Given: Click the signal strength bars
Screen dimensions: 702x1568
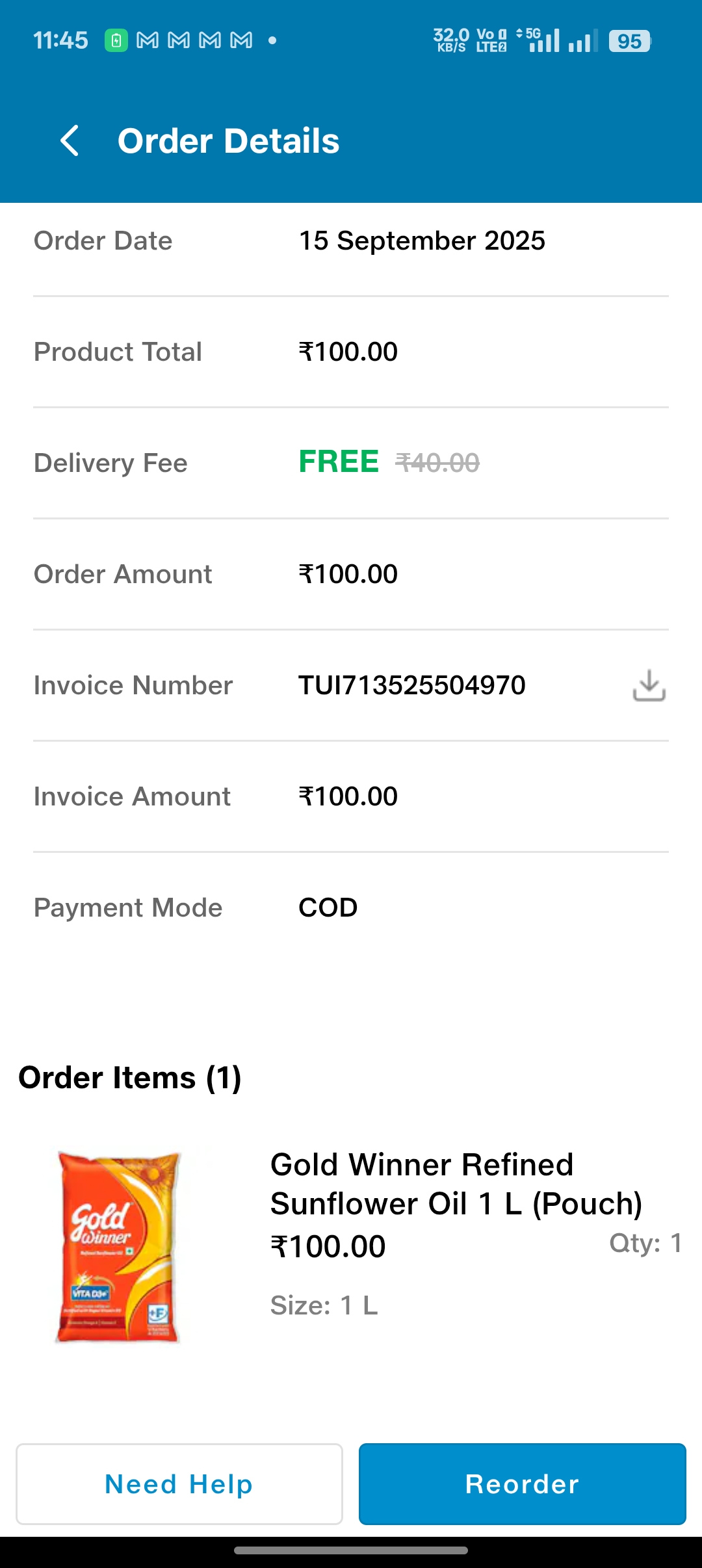Looking at the screenshot, I should point(548,40).
